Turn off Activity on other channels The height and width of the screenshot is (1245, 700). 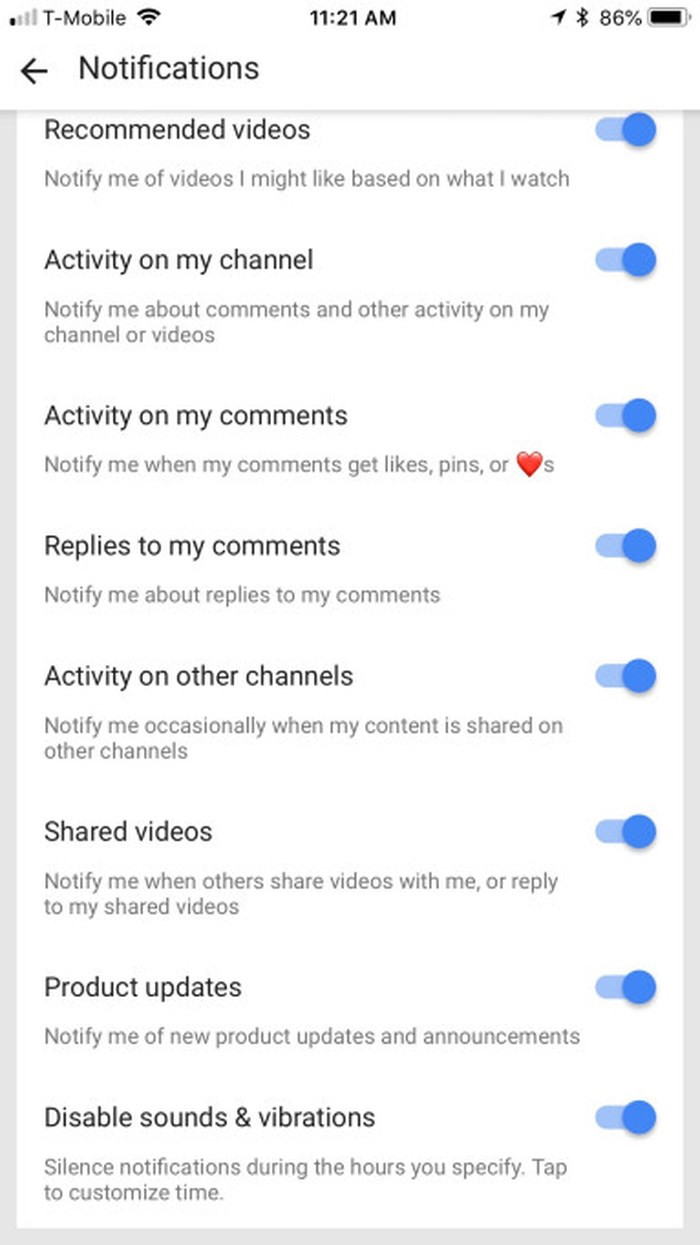tap(627, 676)
